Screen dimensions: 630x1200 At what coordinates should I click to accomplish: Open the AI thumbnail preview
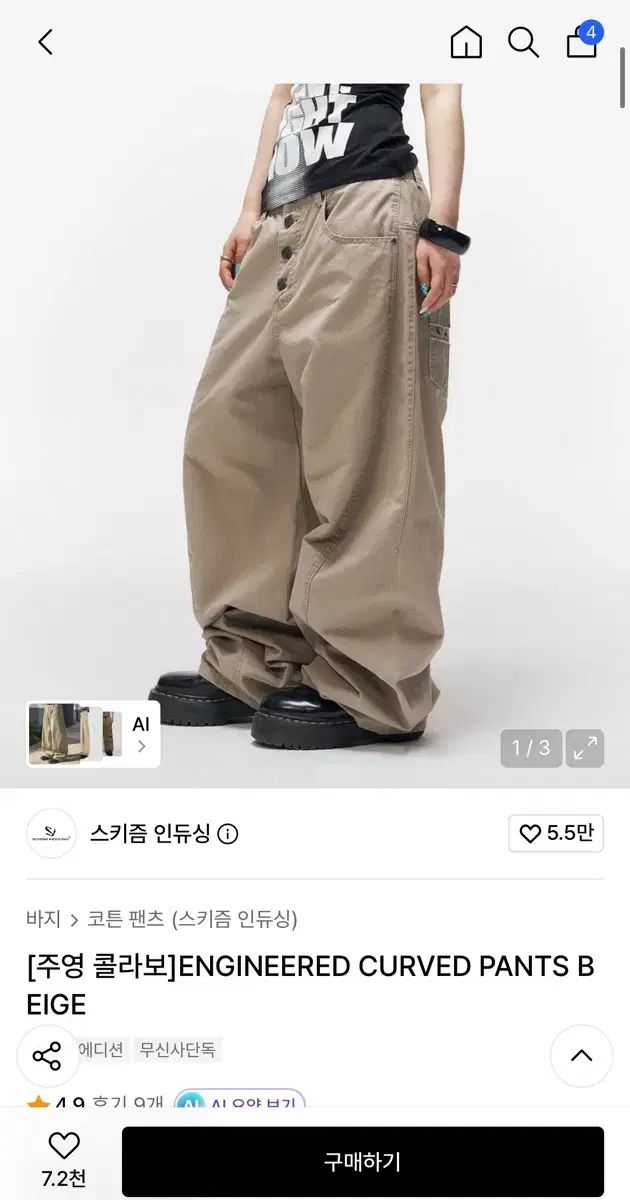[93, 734]
